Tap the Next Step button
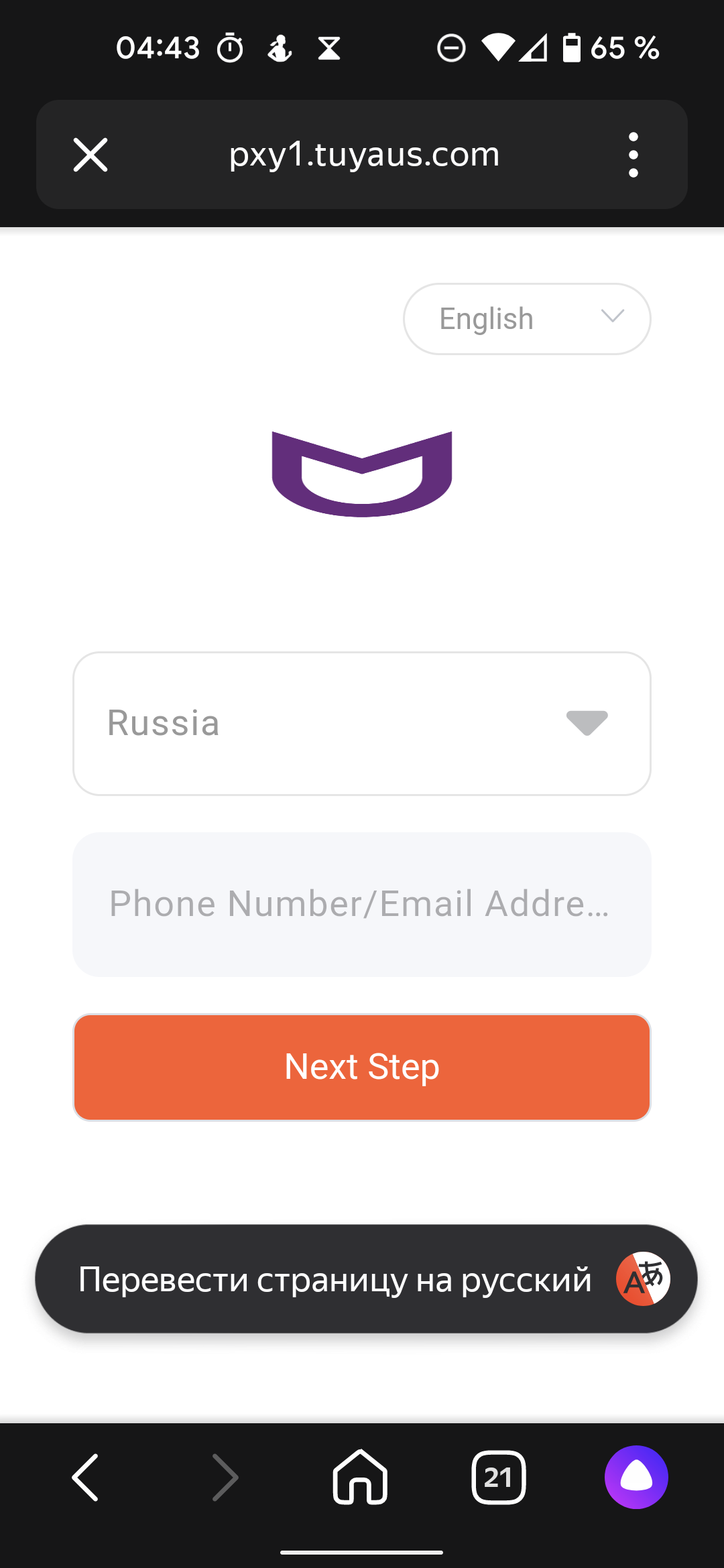Screen dimensions: 724x1568 click(x=362, y=1067)
